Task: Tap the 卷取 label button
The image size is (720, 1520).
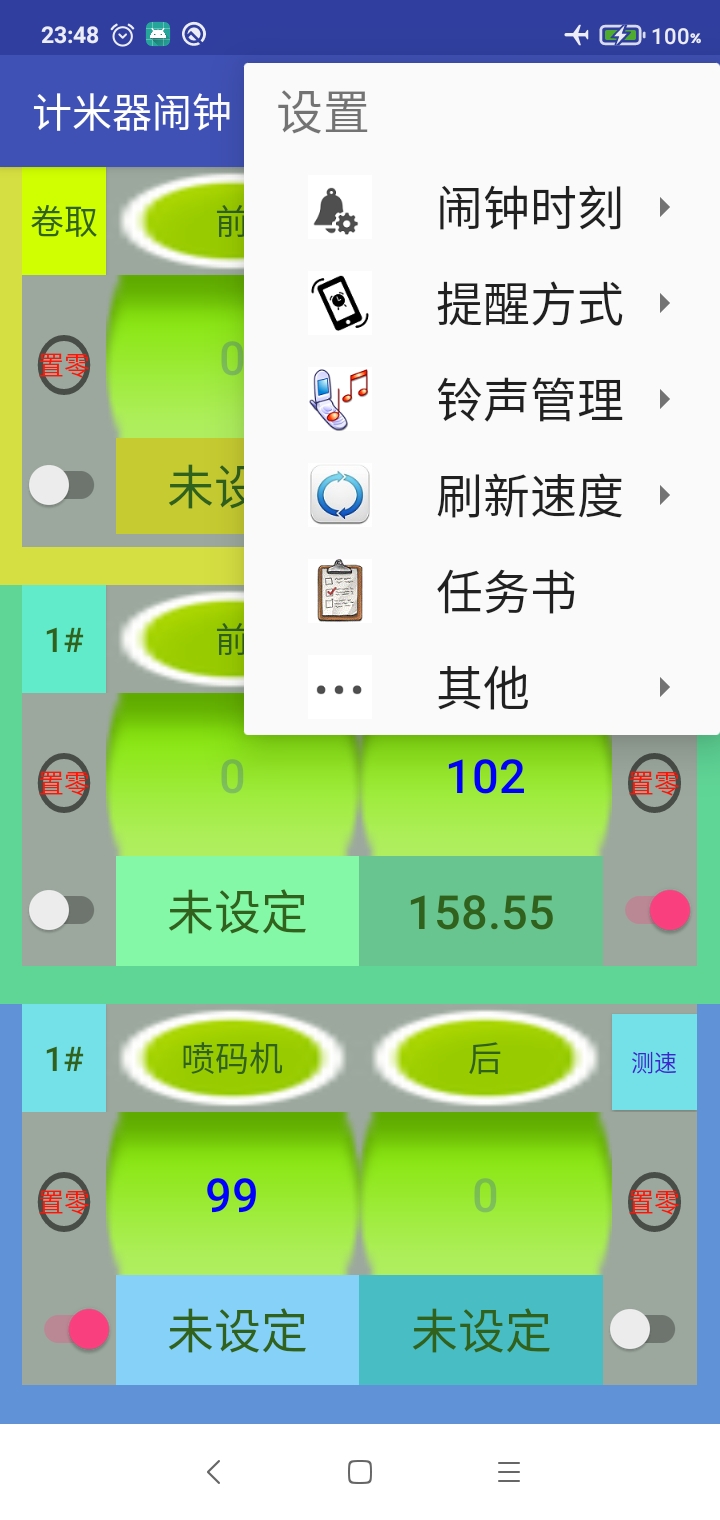Action: coord(64,221)
